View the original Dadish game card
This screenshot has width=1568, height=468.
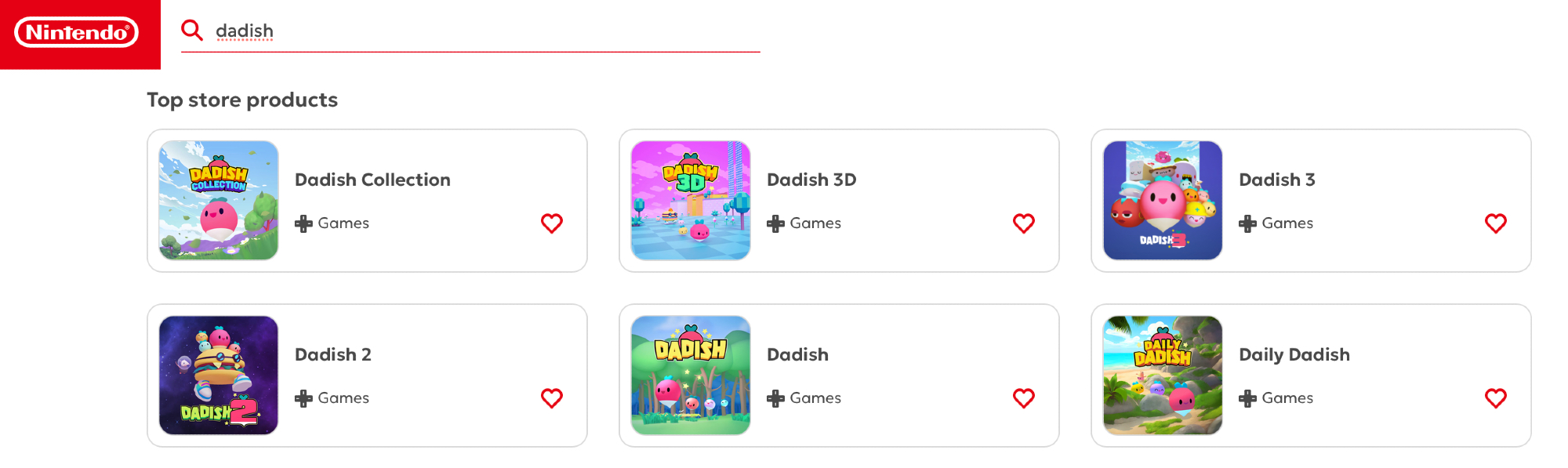[797, 355]
